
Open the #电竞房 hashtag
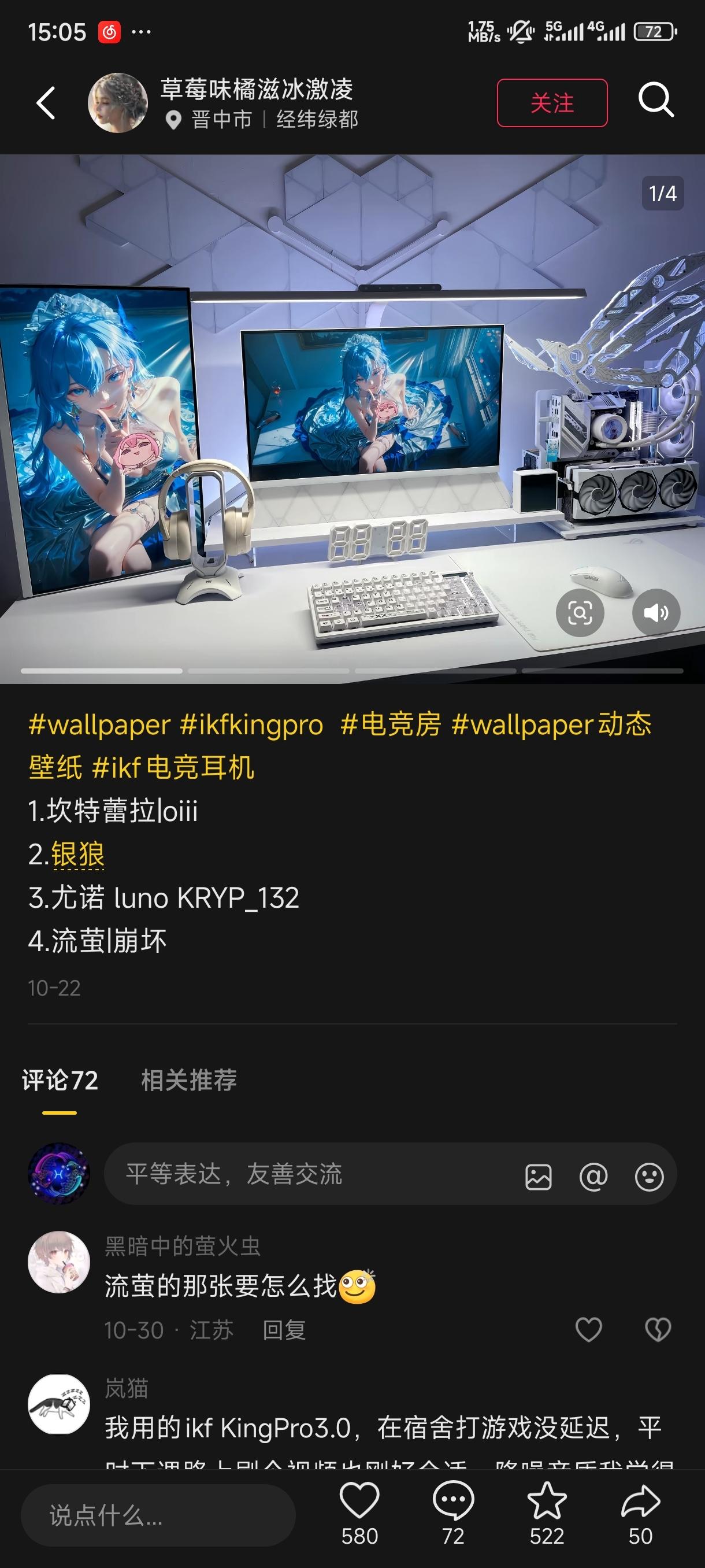(391, 725)
